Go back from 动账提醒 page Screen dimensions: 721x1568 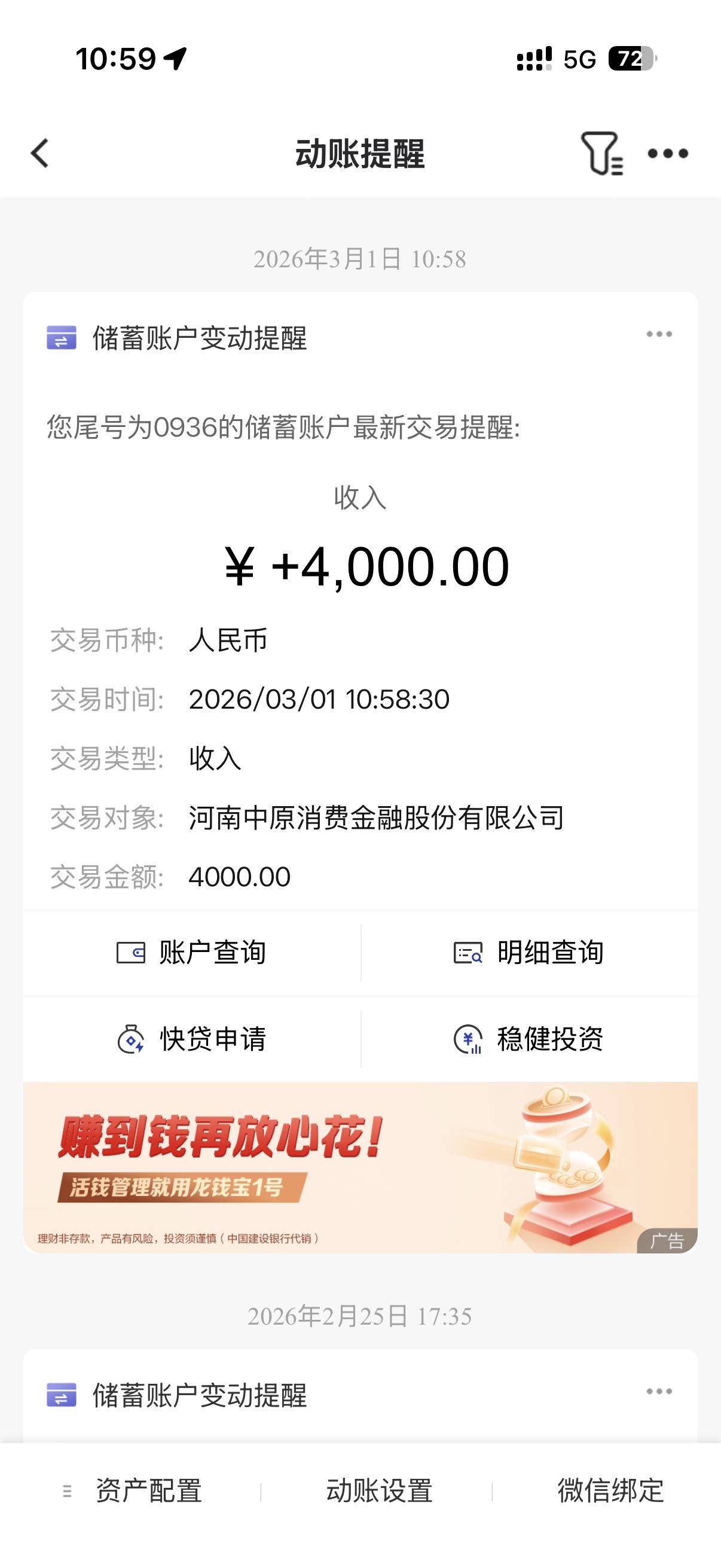click(40, 152)
